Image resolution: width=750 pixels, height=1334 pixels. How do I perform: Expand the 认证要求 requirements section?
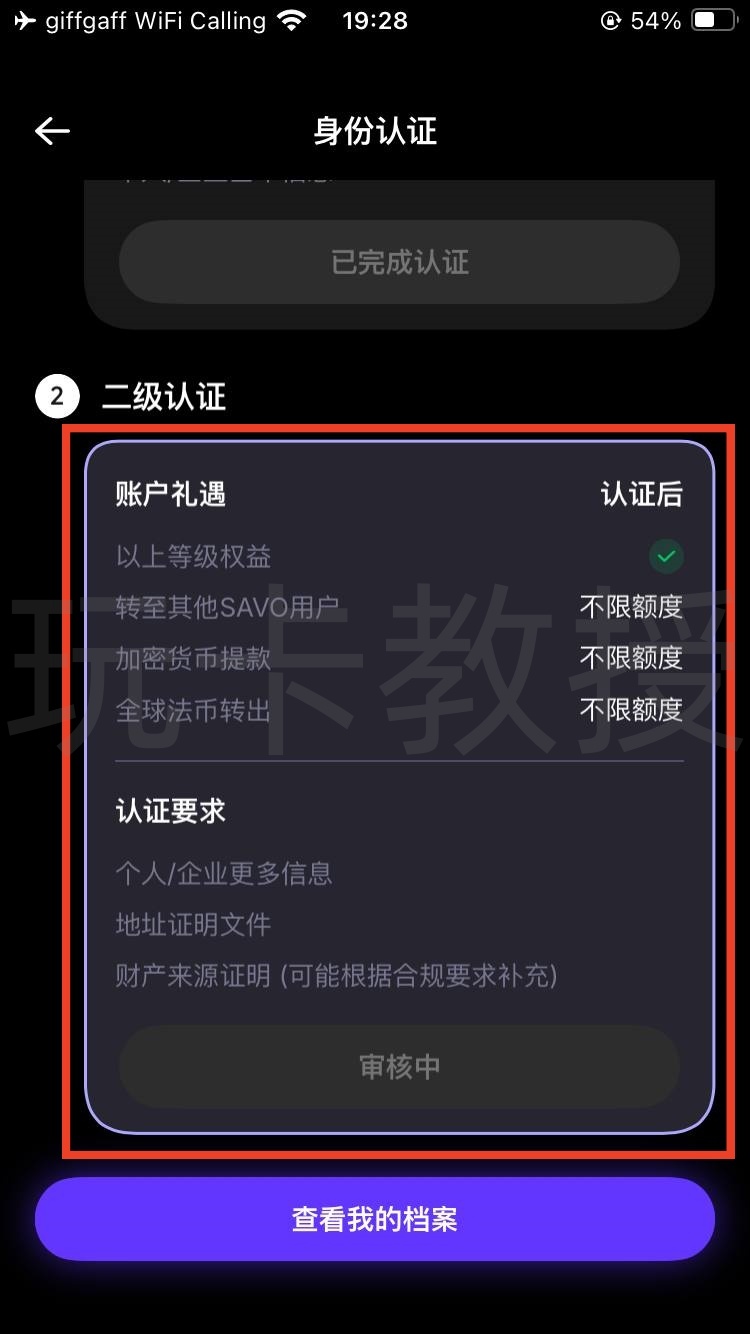(169, 811)
